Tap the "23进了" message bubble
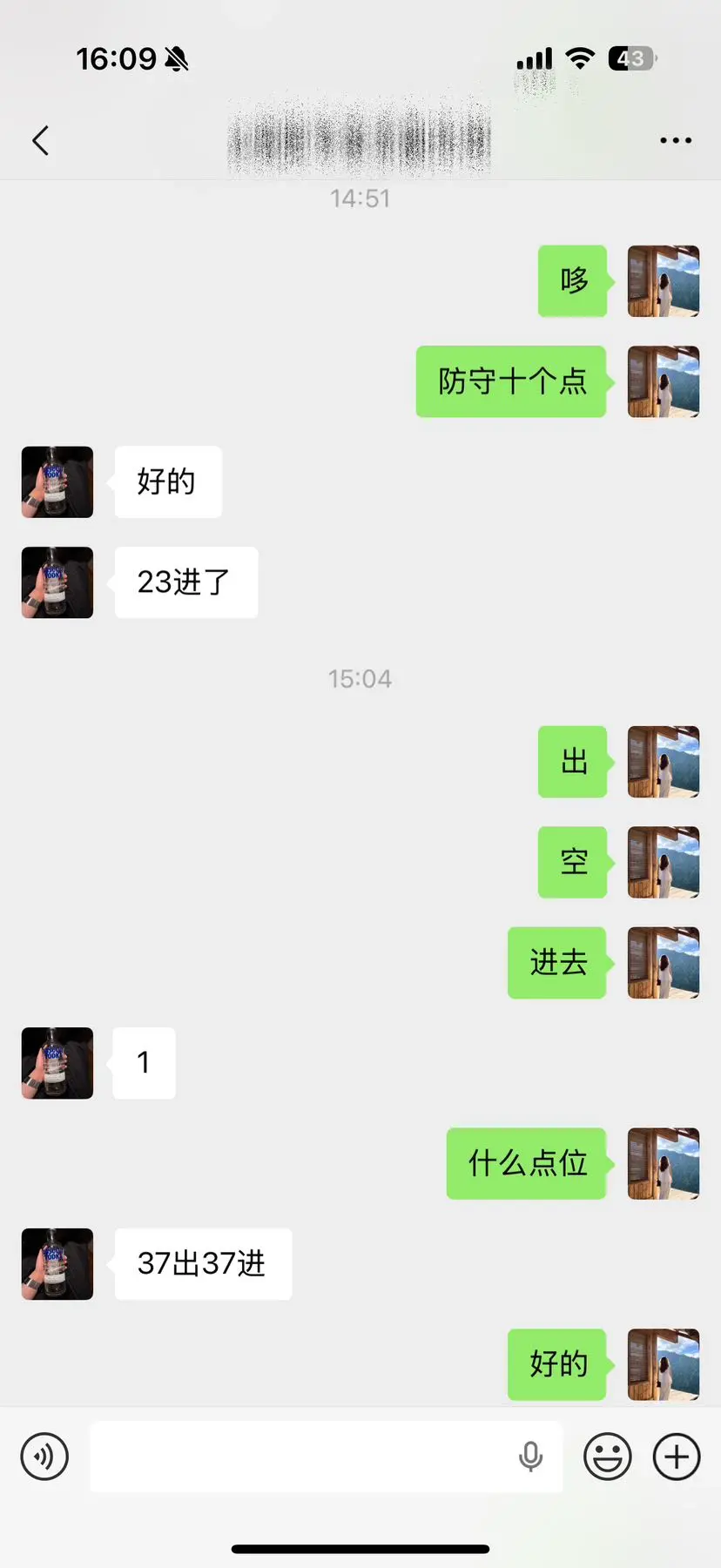The image size is (721, 1568). pyautogui.click(x=185, y=583)
